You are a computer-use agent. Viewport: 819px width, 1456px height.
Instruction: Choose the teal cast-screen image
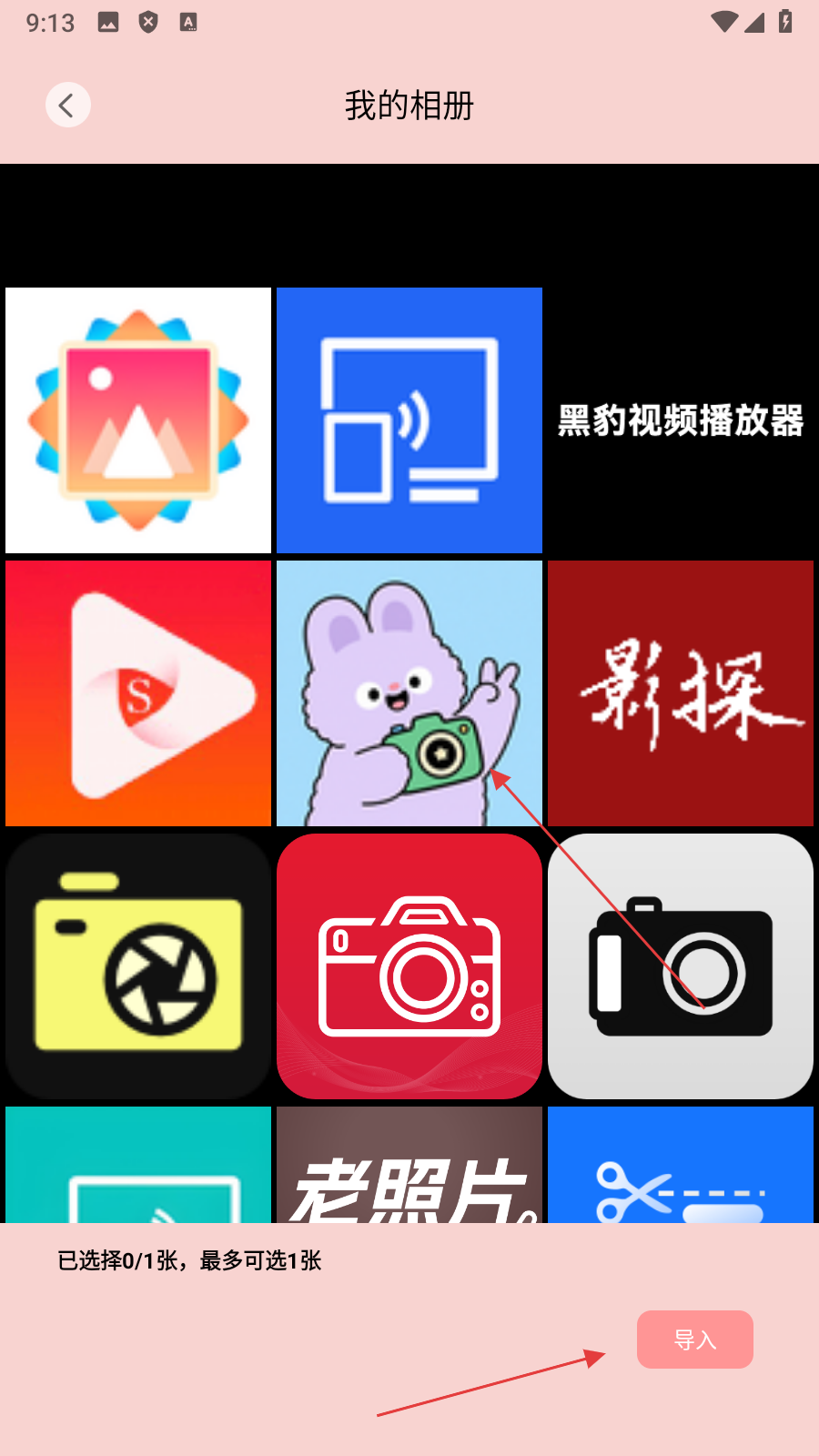(x=138, y=1165)
